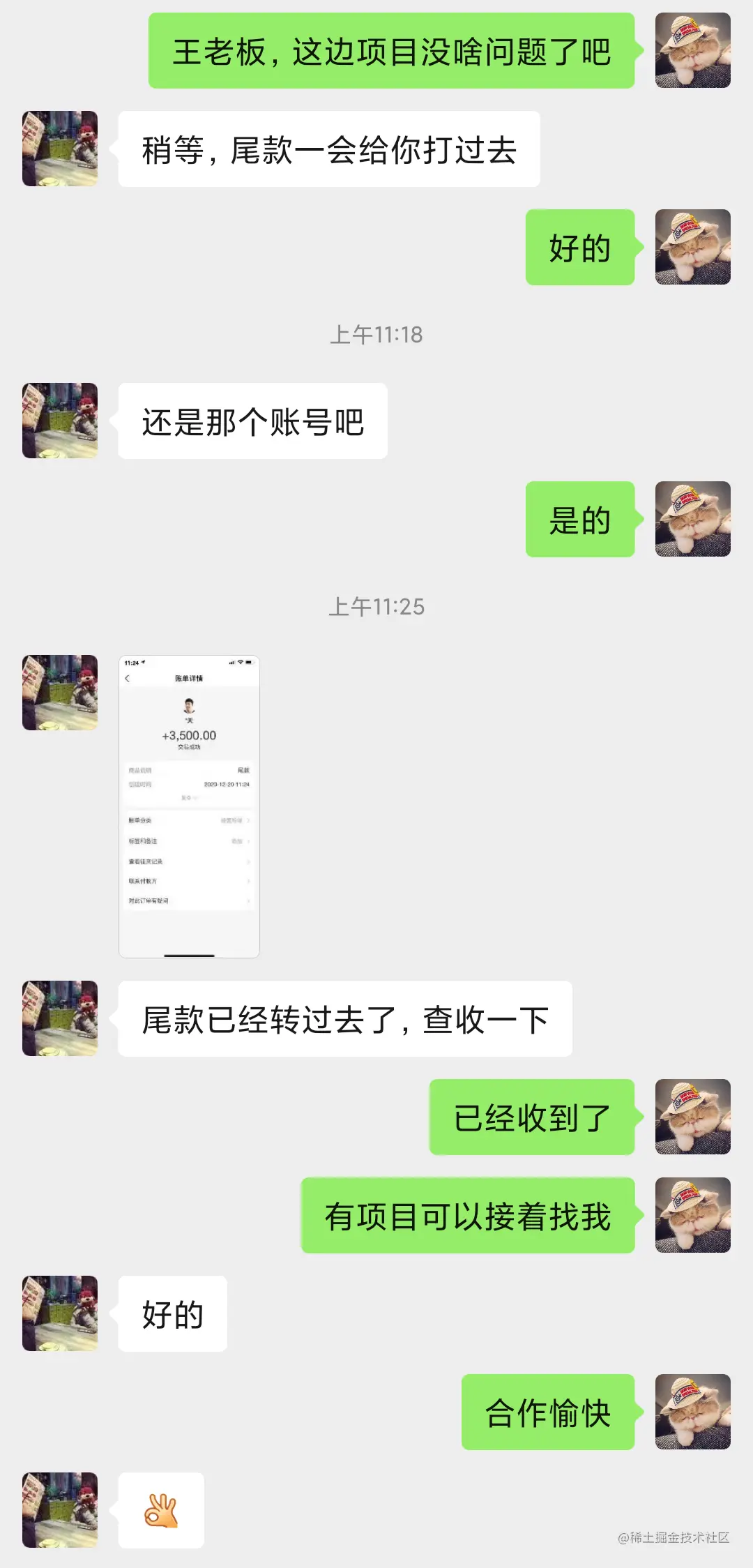
Task: Tap cat avatar beside "已经收到了" message
Action: [692, 1117]
